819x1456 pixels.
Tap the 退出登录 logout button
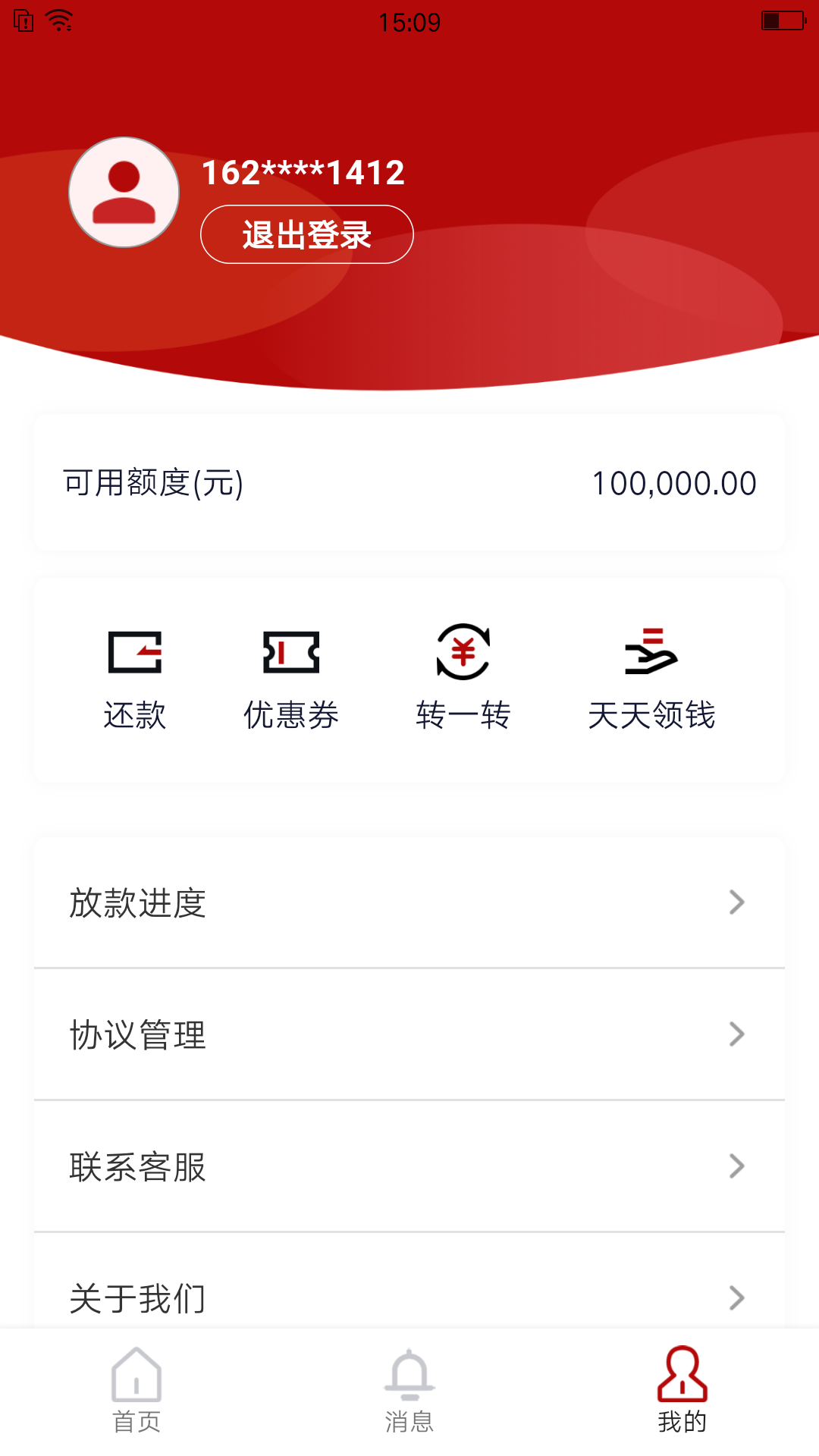307,234
